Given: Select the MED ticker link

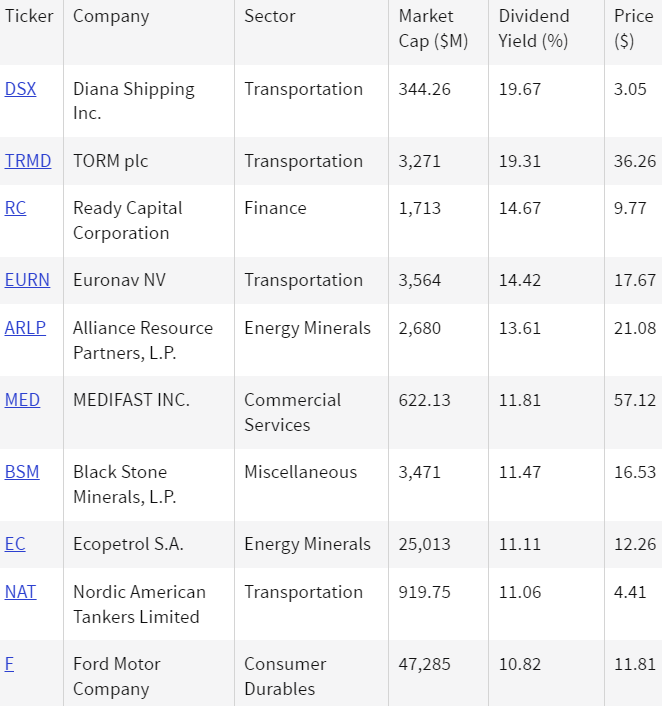Looking at the screenshot, I should point(22,400).
